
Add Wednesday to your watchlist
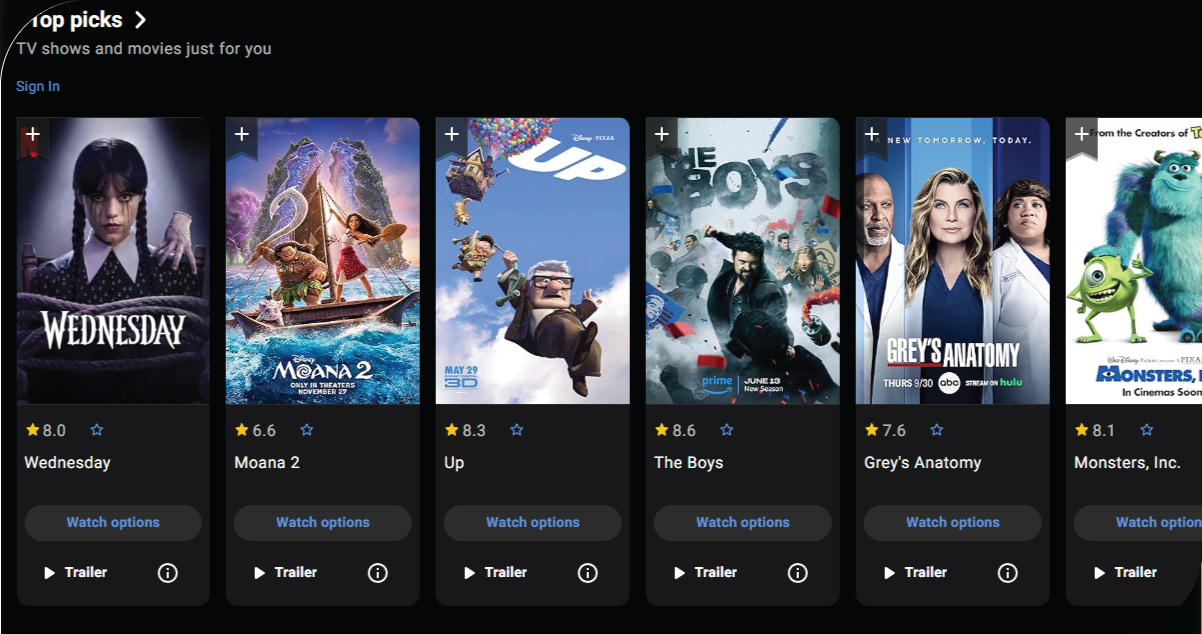(33, 134)
